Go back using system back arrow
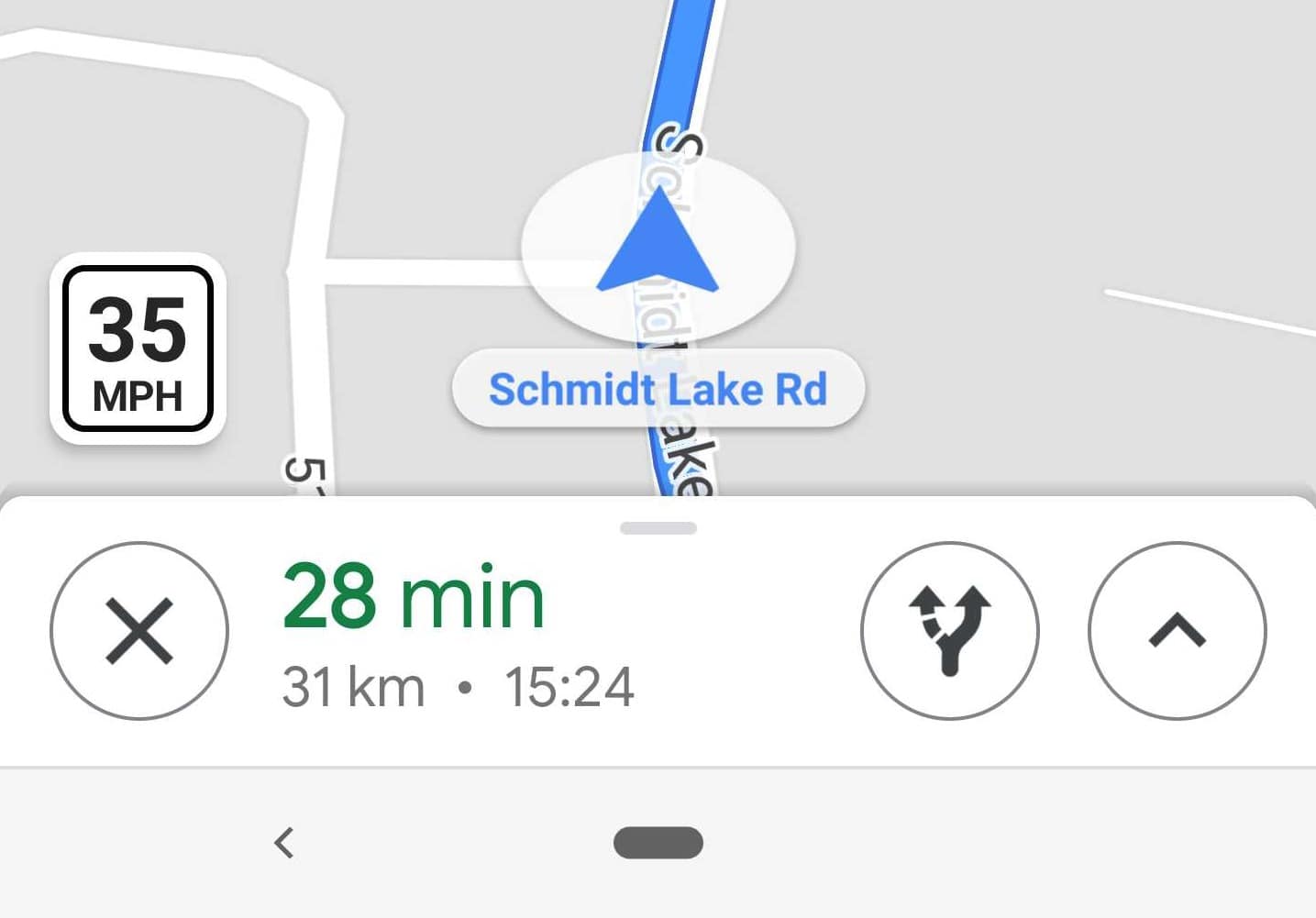Screen dimensions: 1316x918 coord(284,842)
